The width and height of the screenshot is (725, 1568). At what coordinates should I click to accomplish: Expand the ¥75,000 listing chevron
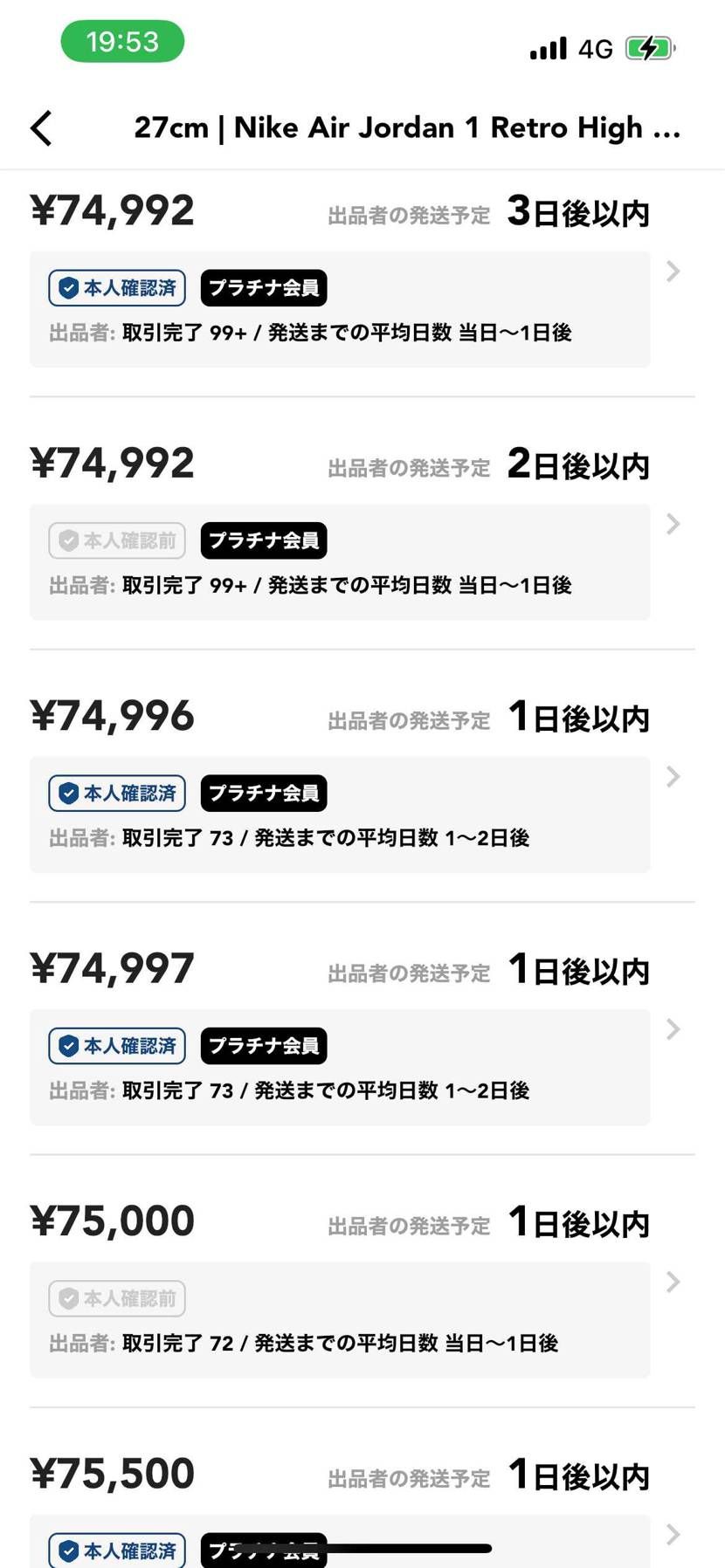[672, 1282]
